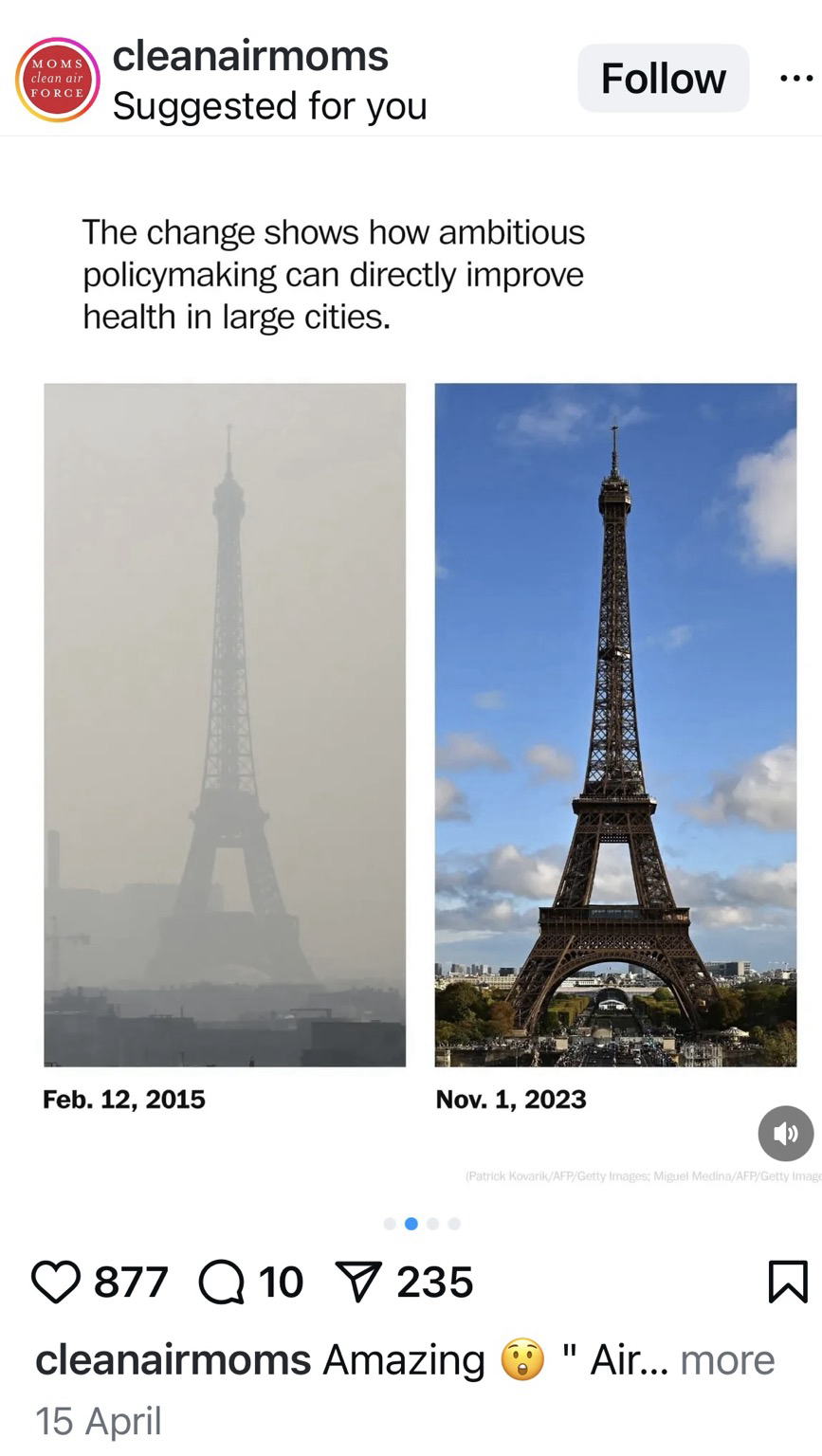This screenshot has width=822, height=1456.
Task: Follow the cleanairmoms account
Action: [x=663, y=79]
